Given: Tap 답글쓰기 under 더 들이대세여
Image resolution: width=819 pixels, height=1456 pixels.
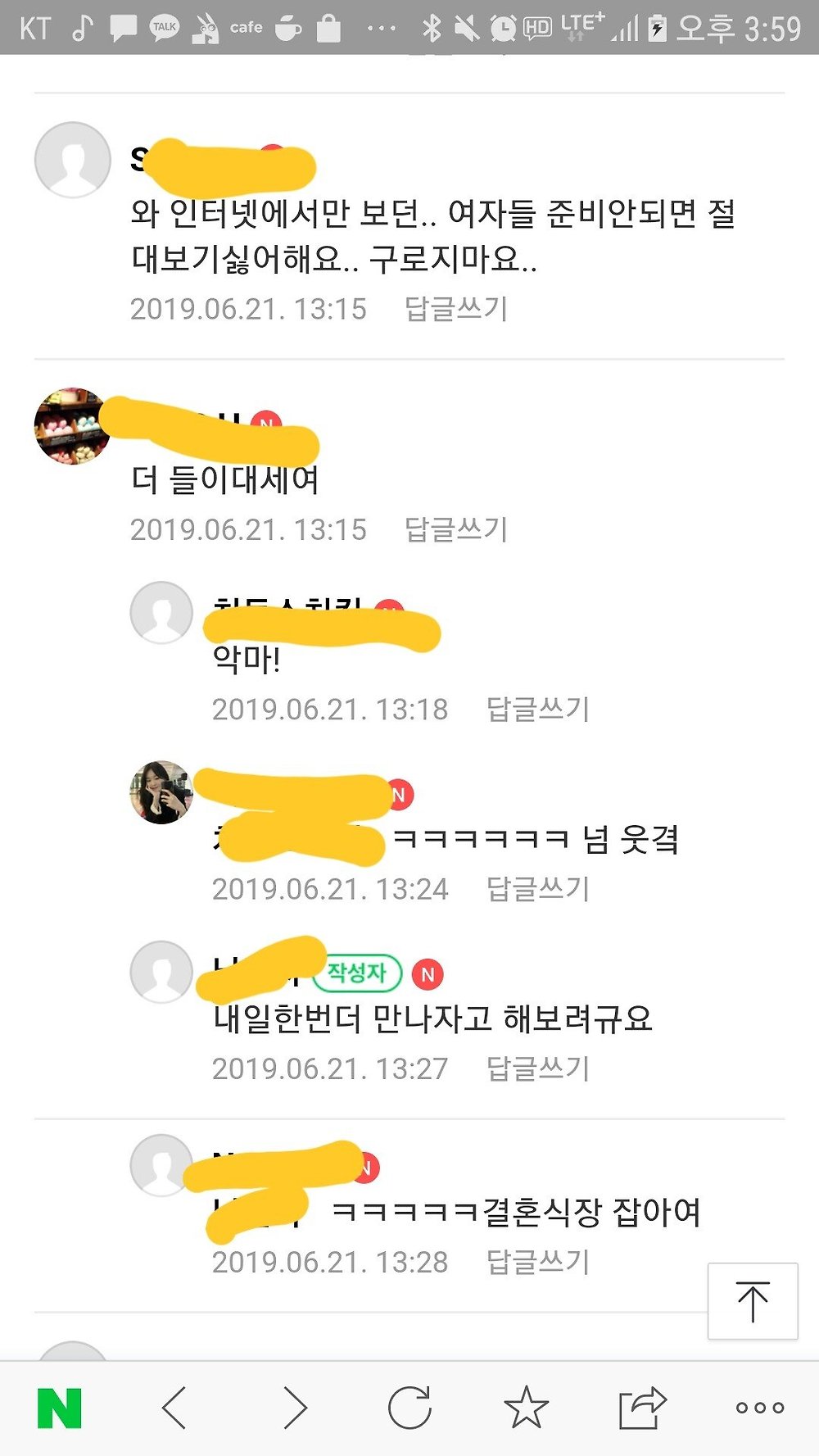Looking at the screenshot, I should (x=456, y=529).
